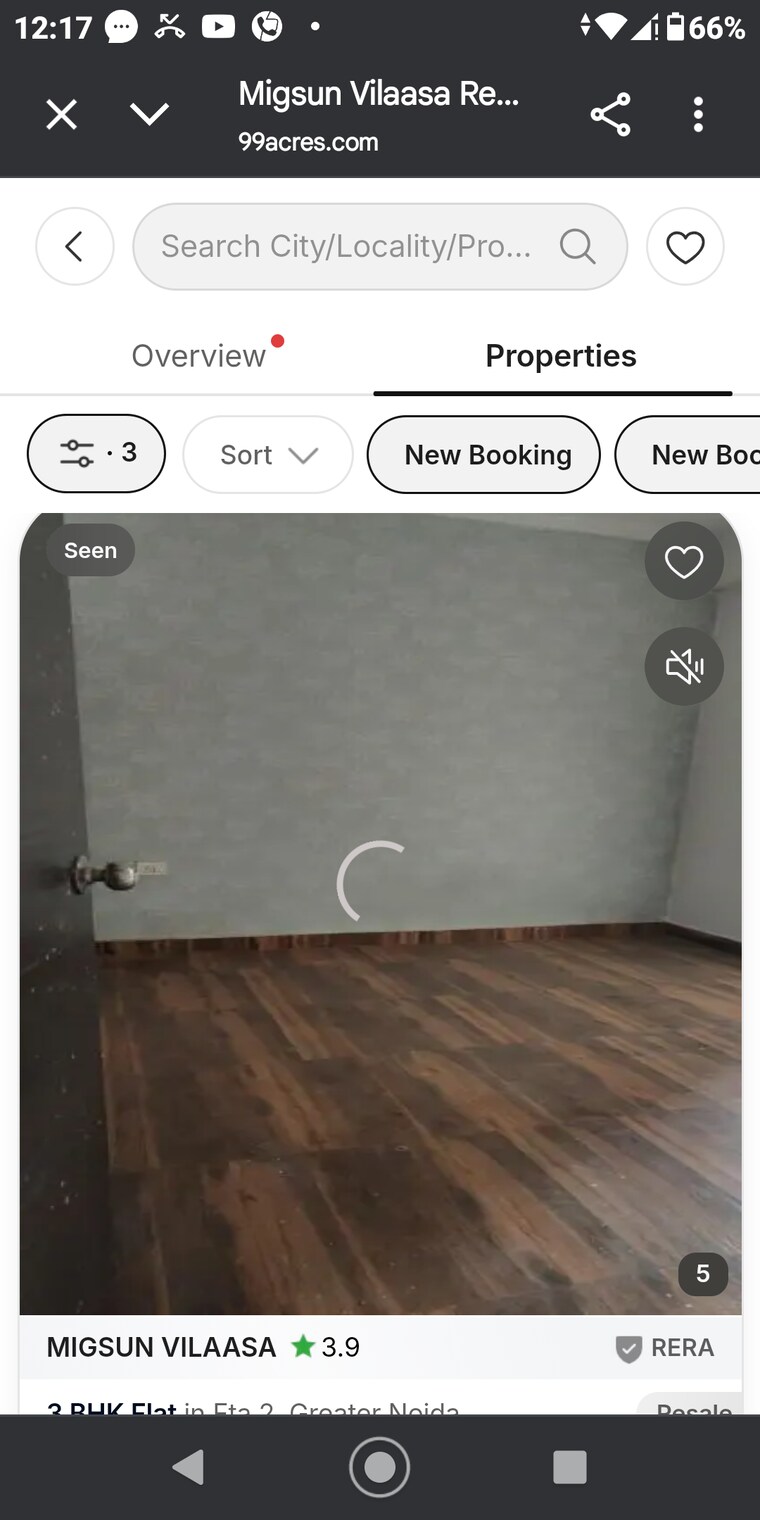
Task: Unmute the property video
Action: [684, 666]
